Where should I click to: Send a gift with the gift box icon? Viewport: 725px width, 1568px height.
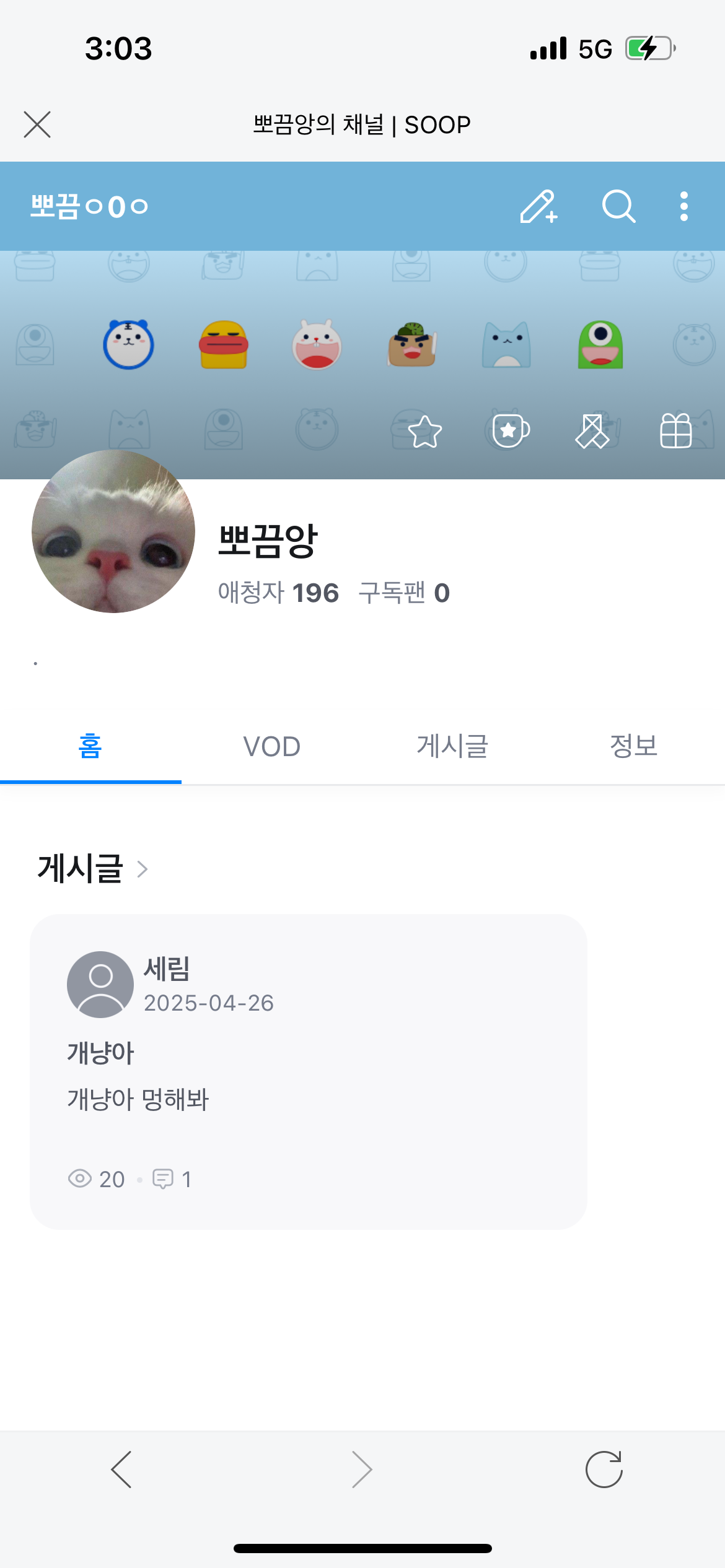(x=675, y=431)
